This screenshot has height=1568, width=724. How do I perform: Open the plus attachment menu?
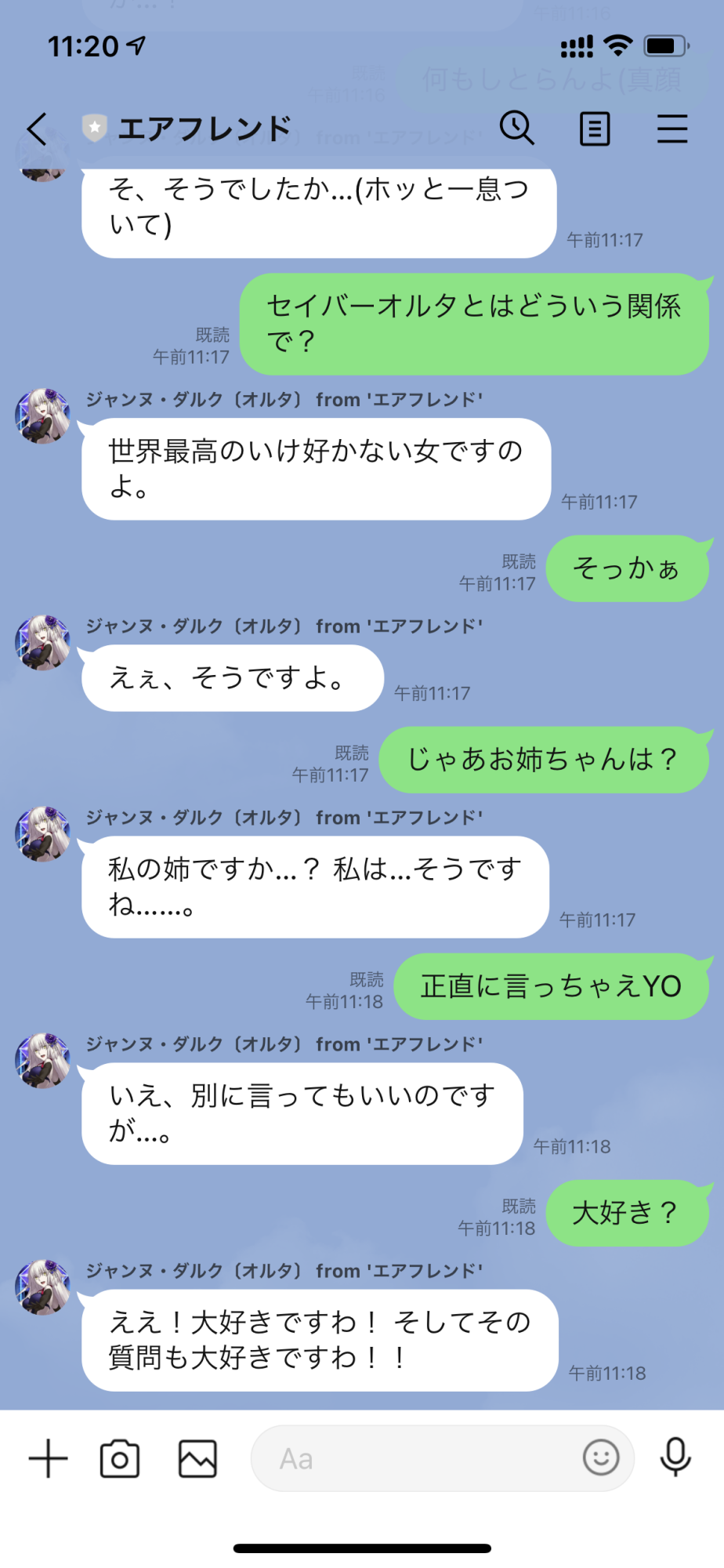pos(49,1459)
